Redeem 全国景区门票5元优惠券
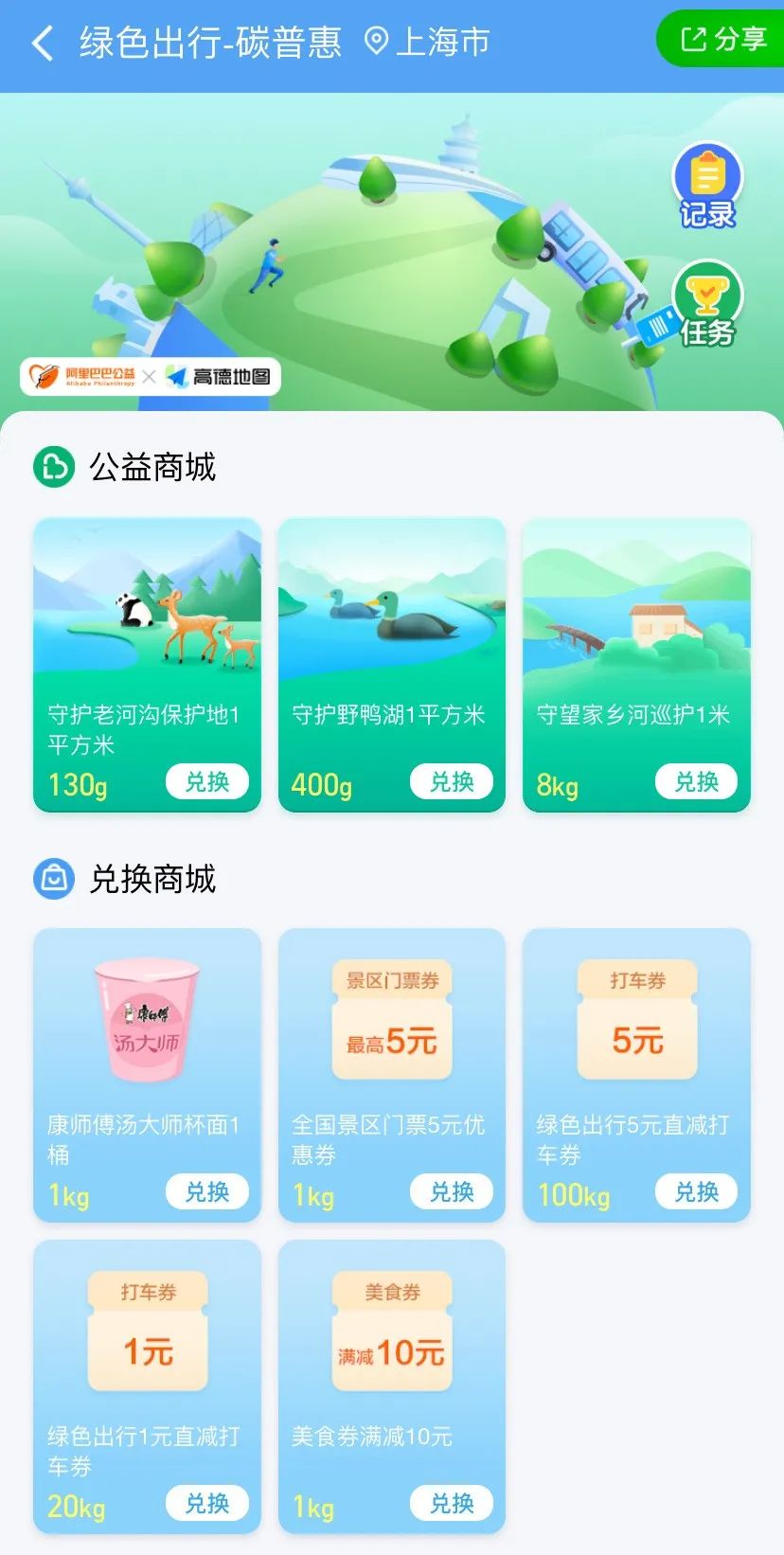The width and height of the screenshot is (784, 1555). click(452, 1191)
